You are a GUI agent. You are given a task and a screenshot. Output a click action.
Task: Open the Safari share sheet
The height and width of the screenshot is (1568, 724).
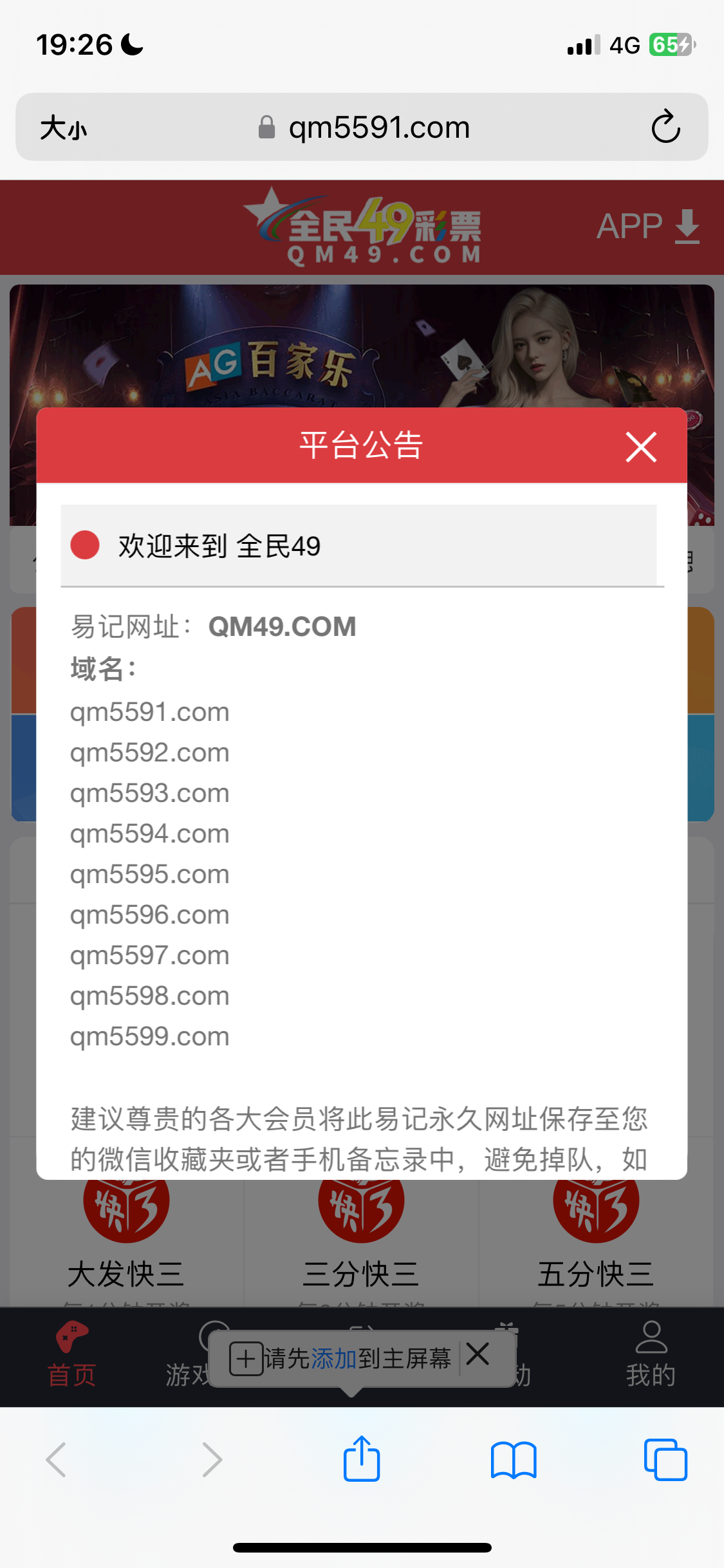tap(362, 1459)
